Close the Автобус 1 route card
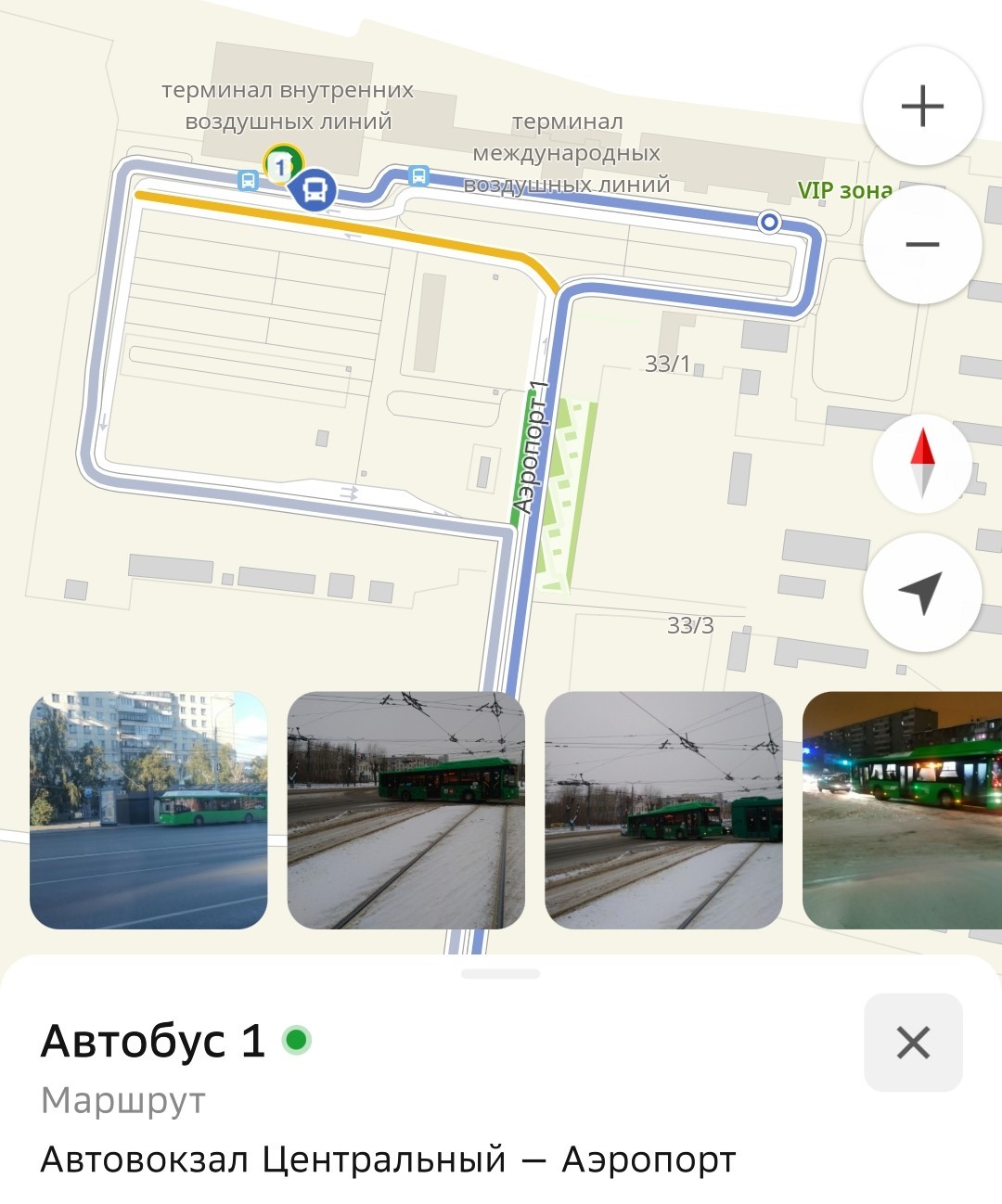Image resolution: width=1002 pixels, height=1204 pixels. coord(913,1043)
